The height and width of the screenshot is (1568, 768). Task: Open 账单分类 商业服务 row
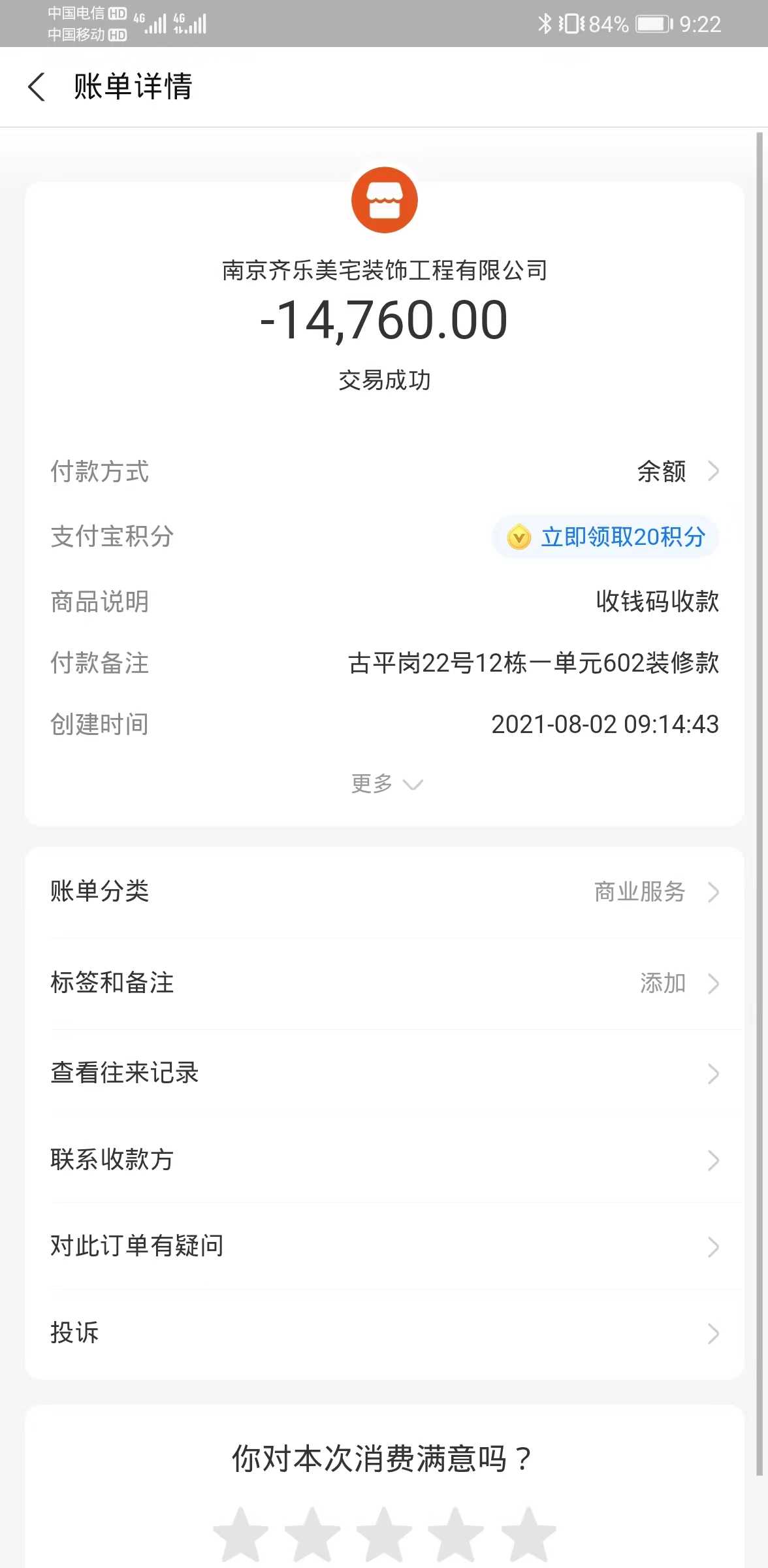[384, 892]
